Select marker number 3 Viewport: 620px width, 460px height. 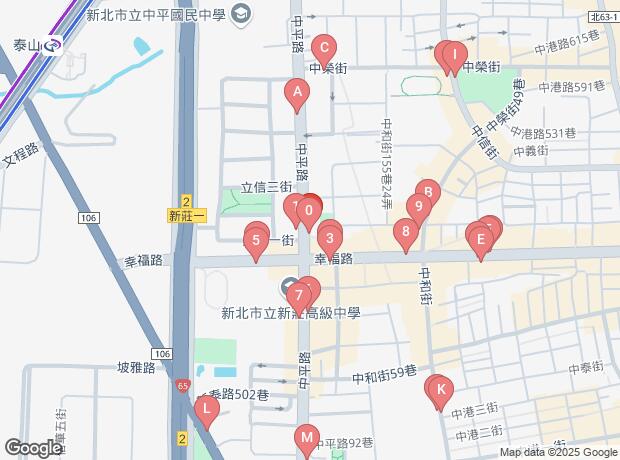pyautogui.click(x=329, y=239)
